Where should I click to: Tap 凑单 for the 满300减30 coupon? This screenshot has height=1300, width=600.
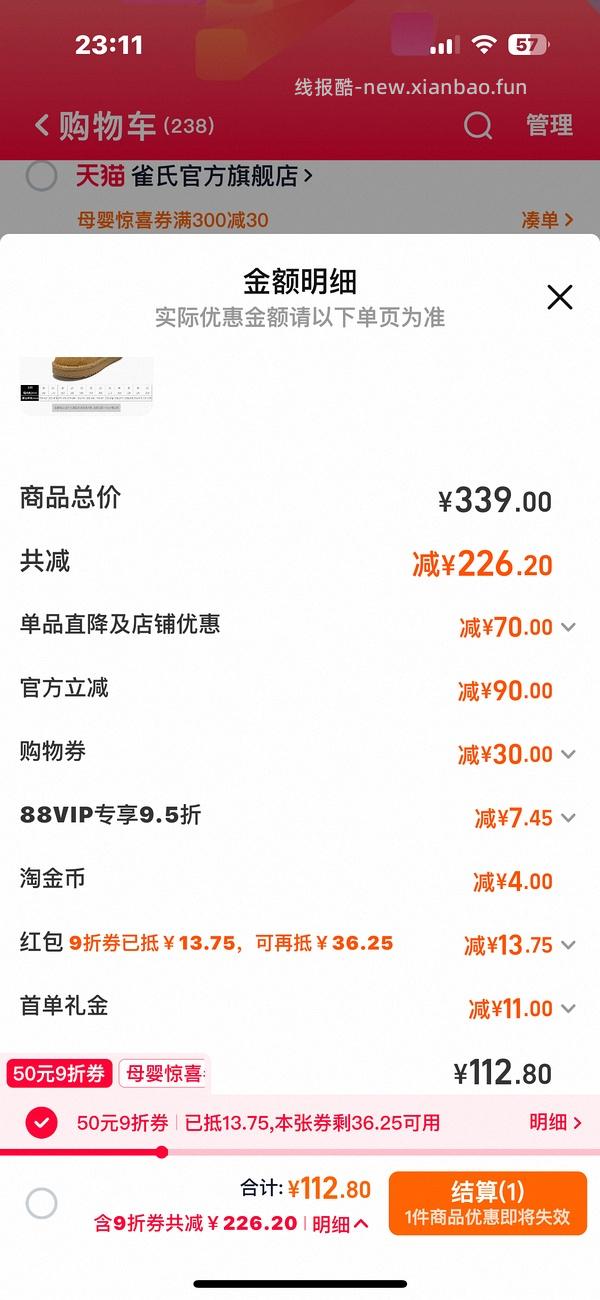click(547, 220)
